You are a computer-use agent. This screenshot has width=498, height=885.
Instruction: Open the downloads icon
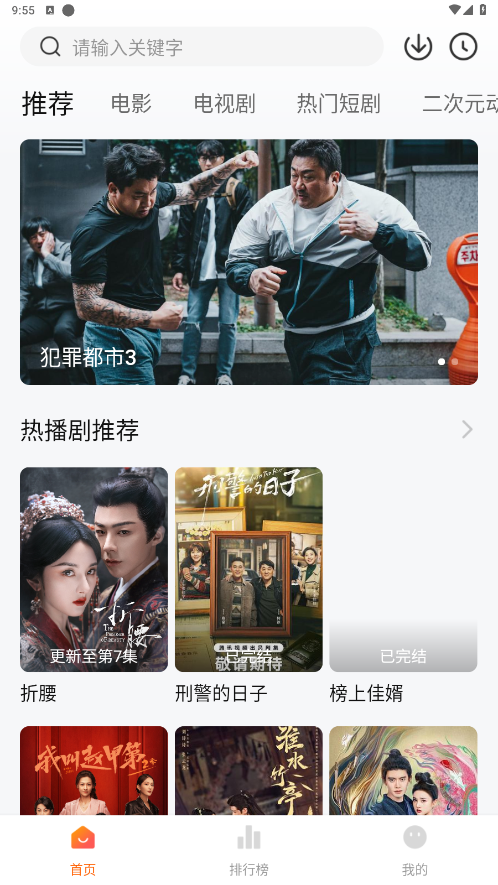[x=418, y=47]
